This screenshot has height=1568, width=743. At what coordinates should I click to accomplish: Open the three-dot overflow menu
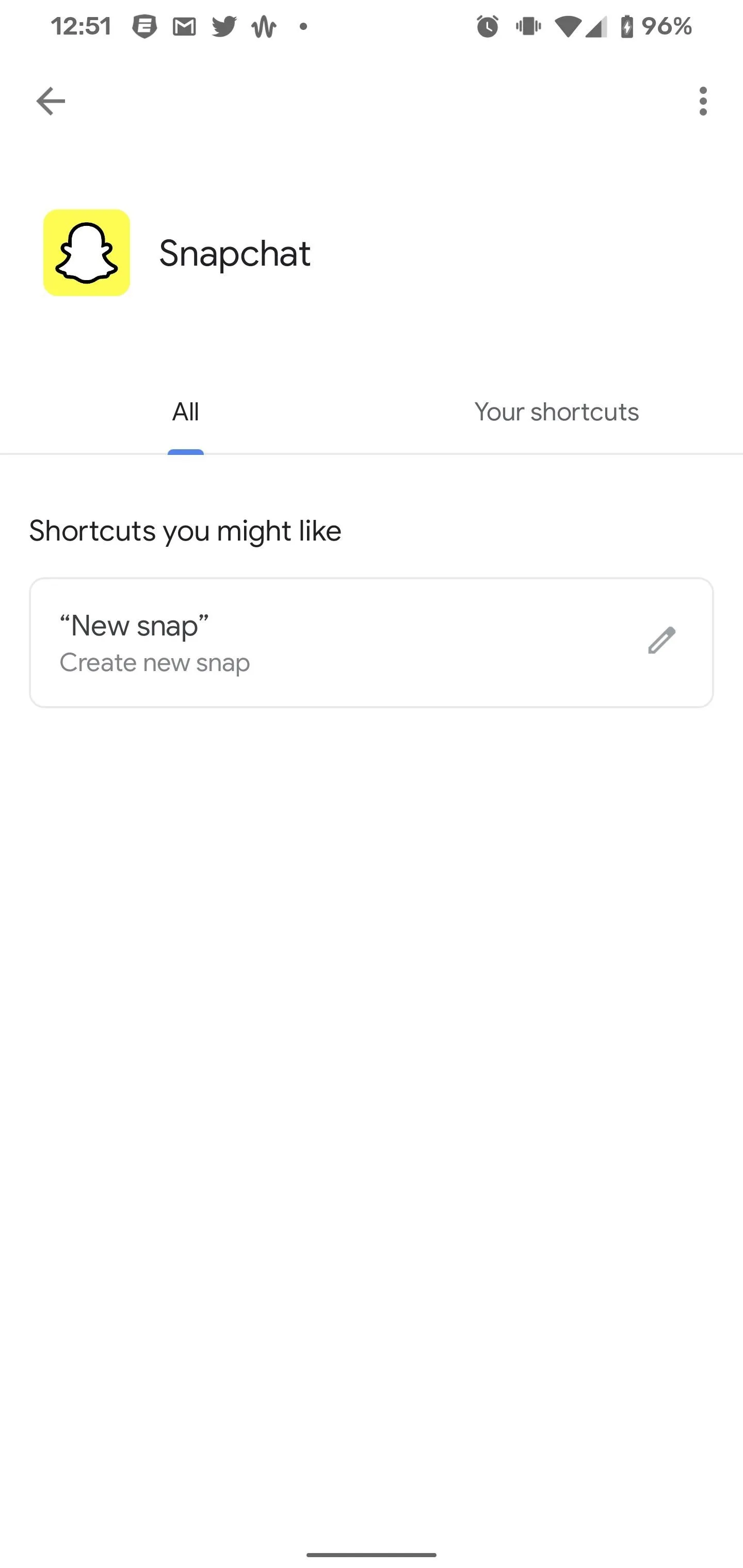[703, 101]
